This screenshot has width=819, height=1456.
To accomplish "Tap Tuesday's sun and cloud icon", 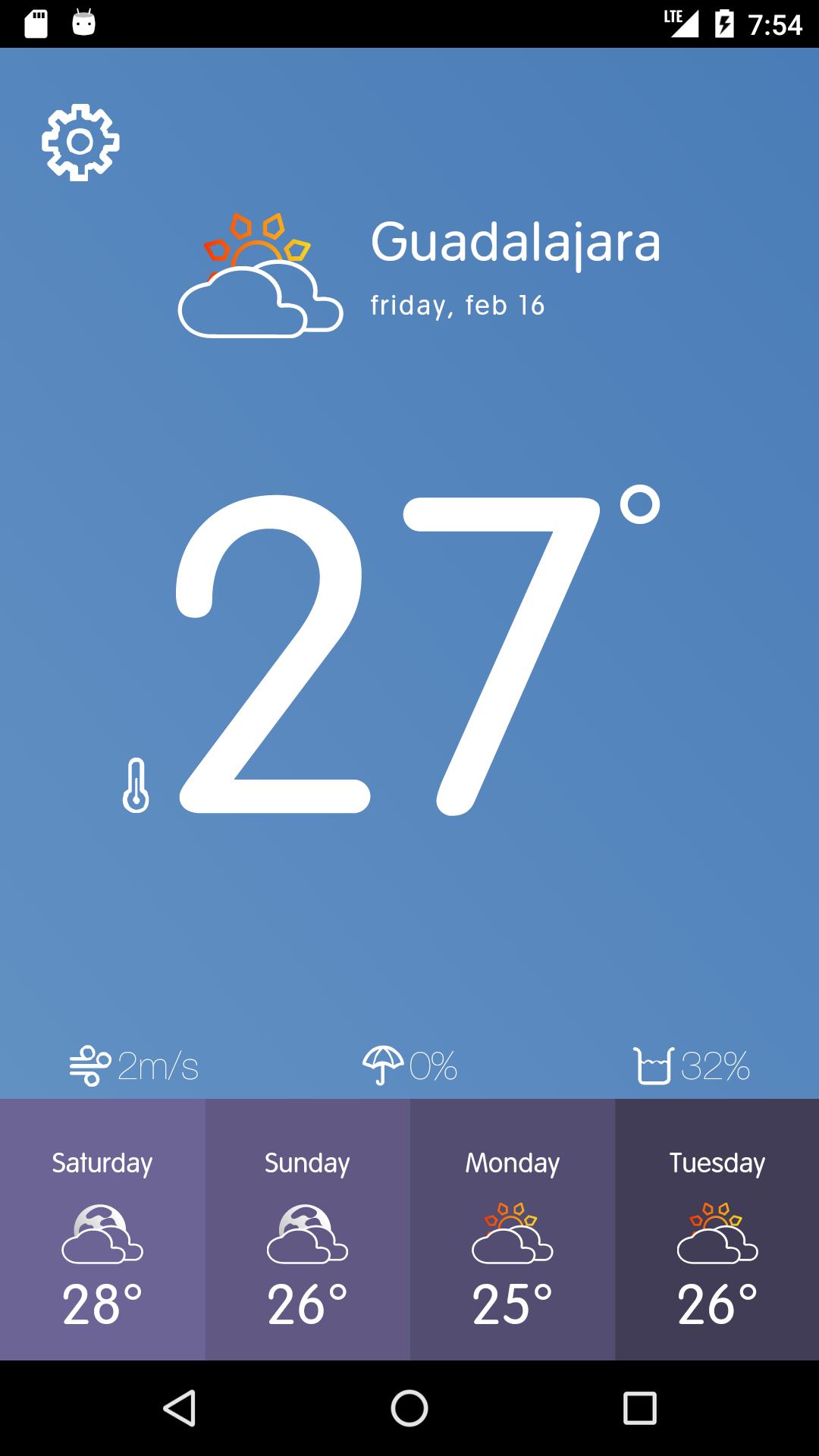I will pos(717,1236).
